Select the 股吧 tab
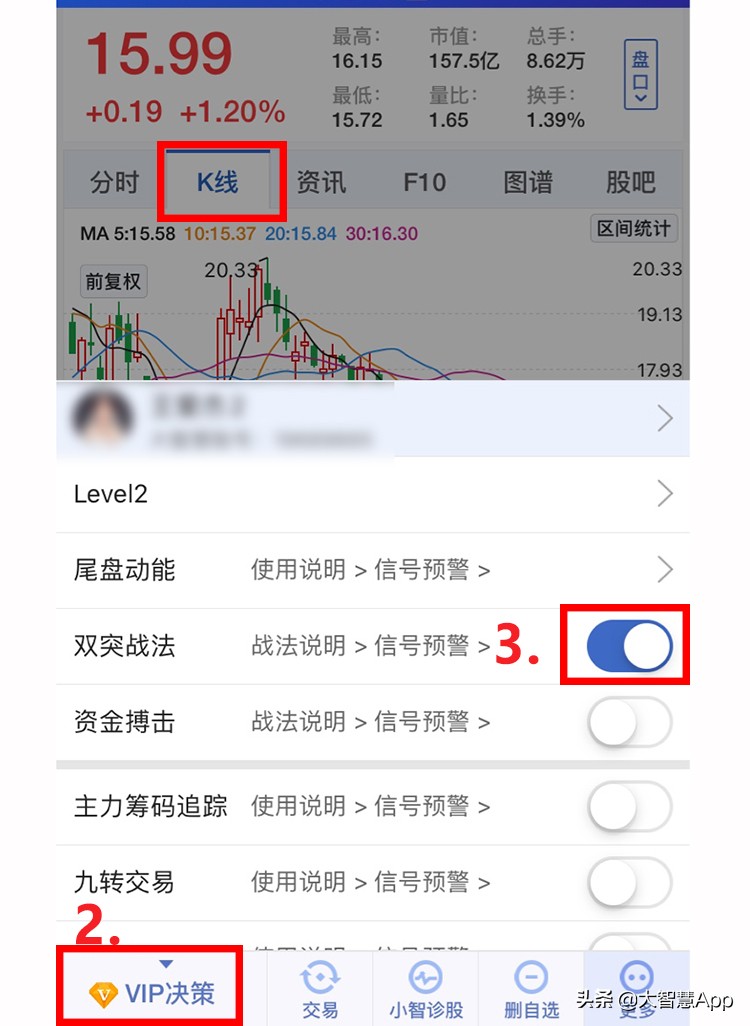 [633, 181]
